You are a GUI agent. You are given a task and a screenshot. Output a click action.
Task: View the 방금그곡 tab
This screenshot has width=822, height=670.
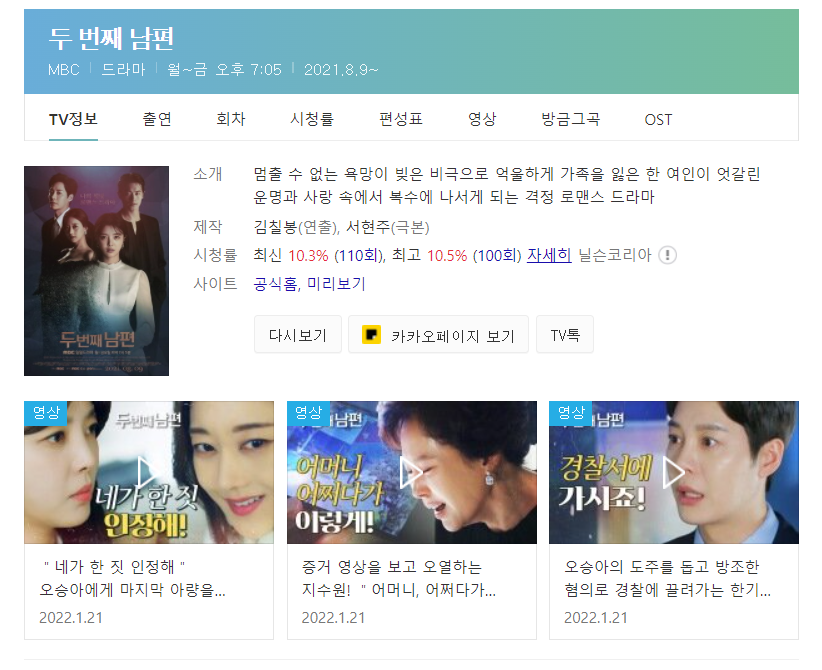571,119
